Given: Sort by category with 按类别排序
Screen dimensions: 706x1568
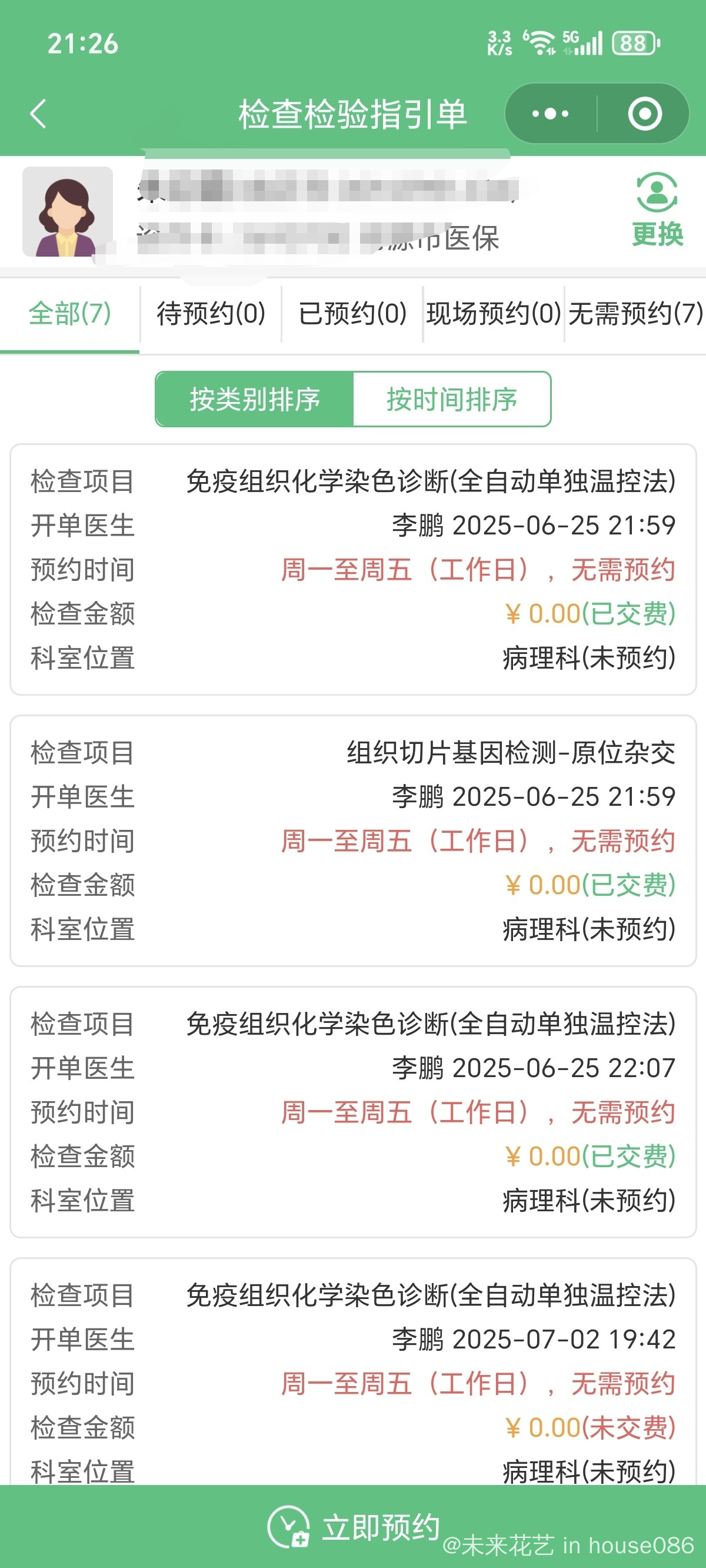Looking at the screenshot, I should pyautogui.click(x=254, y=399).
